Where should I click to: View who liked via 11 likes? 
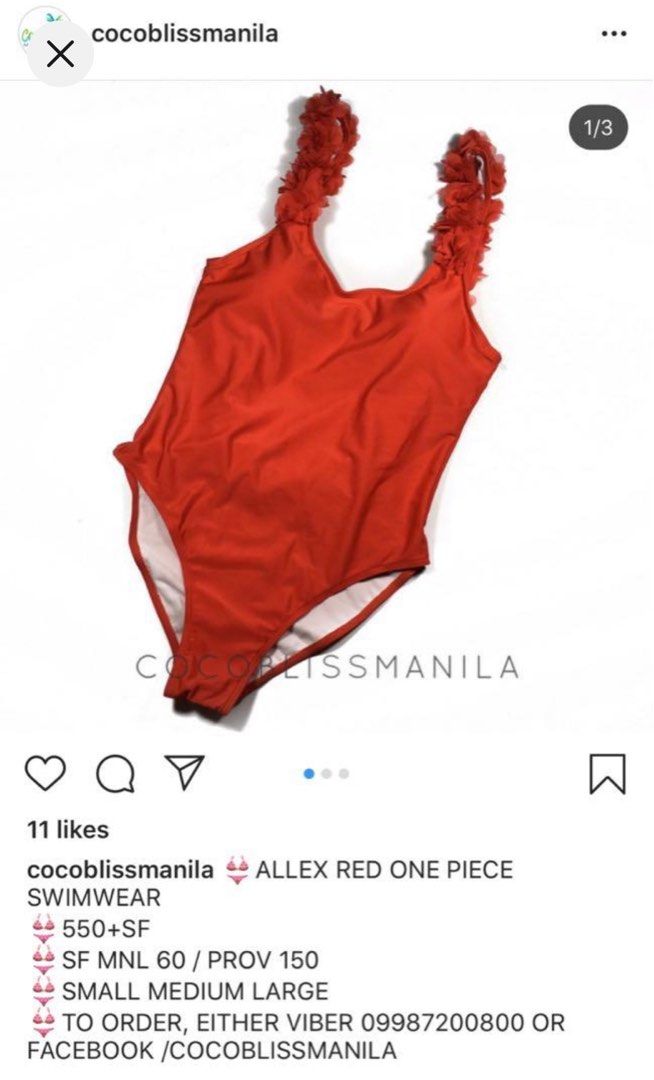point(68,829)
